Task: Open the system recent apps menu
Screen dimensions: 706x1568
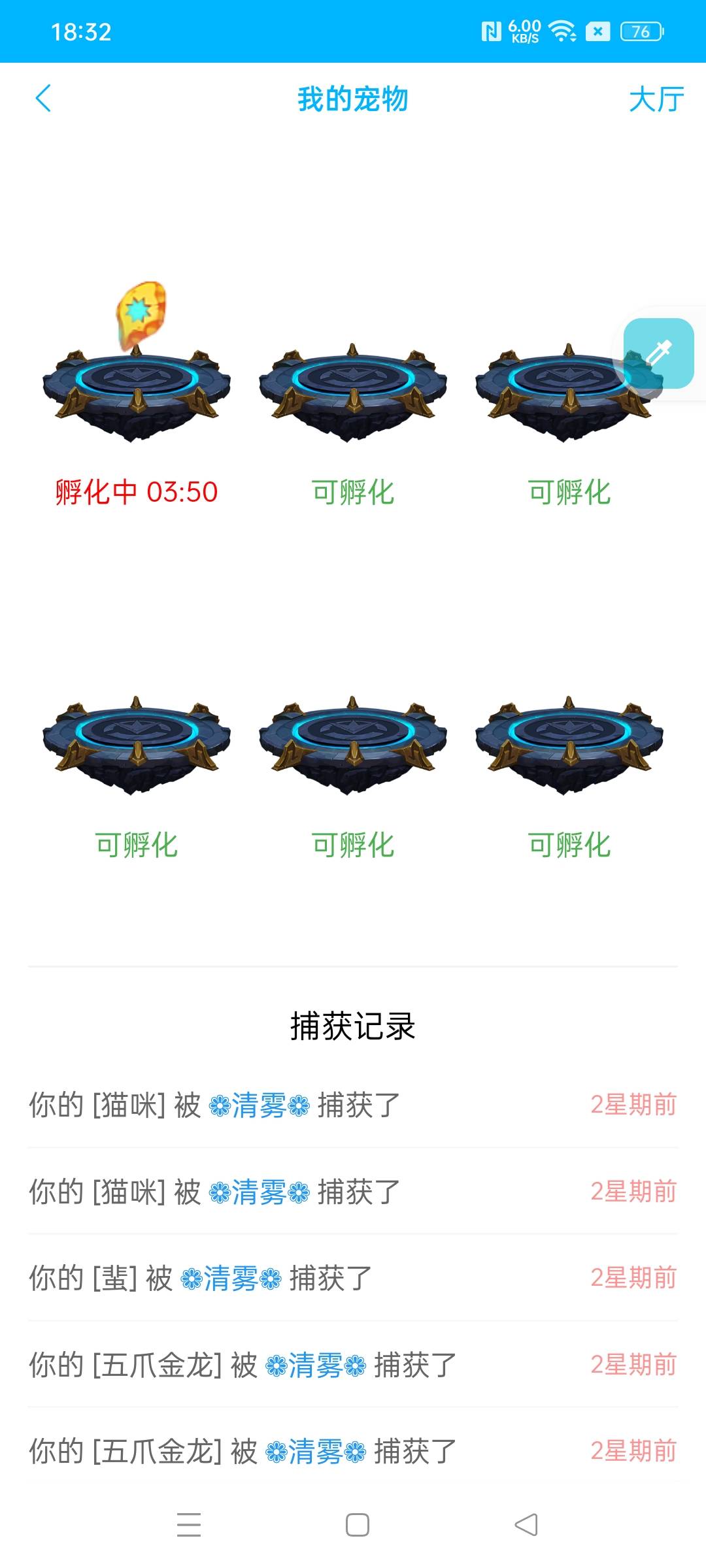Action: [189, 1525]
